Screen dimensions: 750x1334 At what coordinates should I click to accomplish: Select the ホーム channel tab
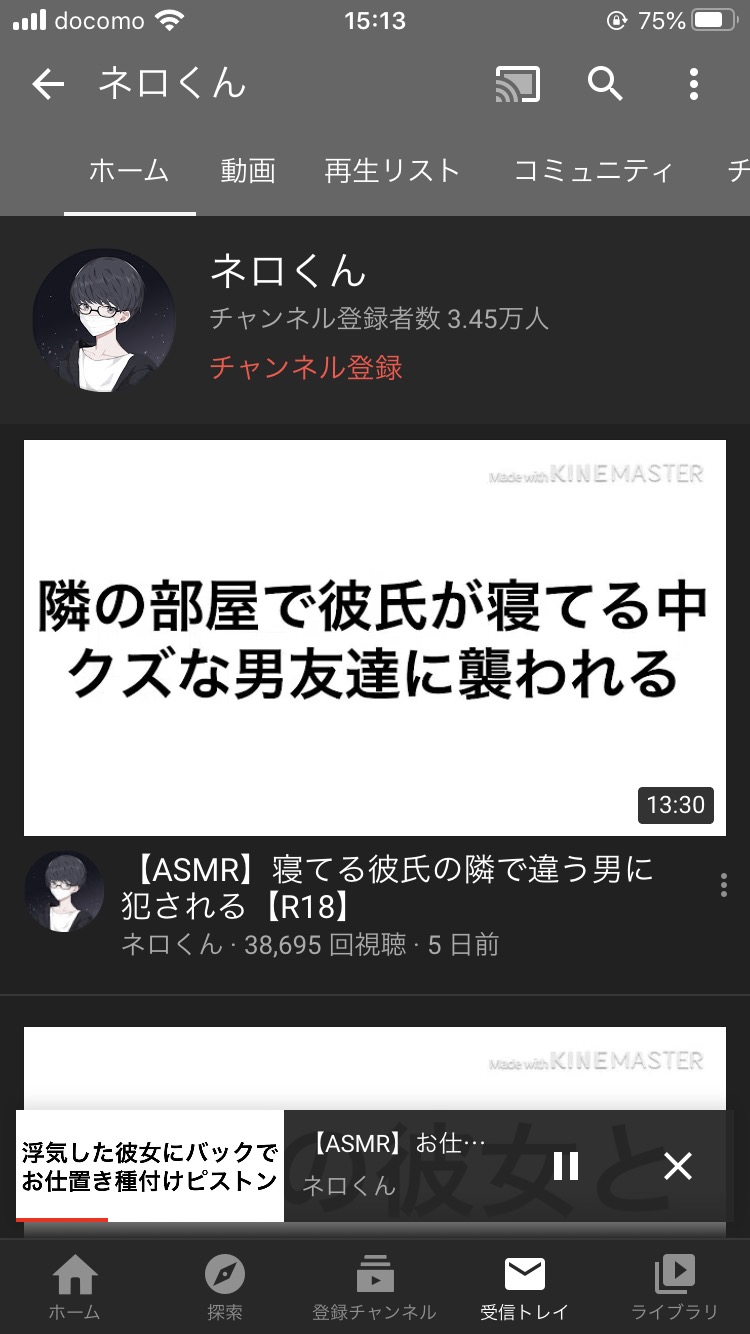tap(129, 171)
